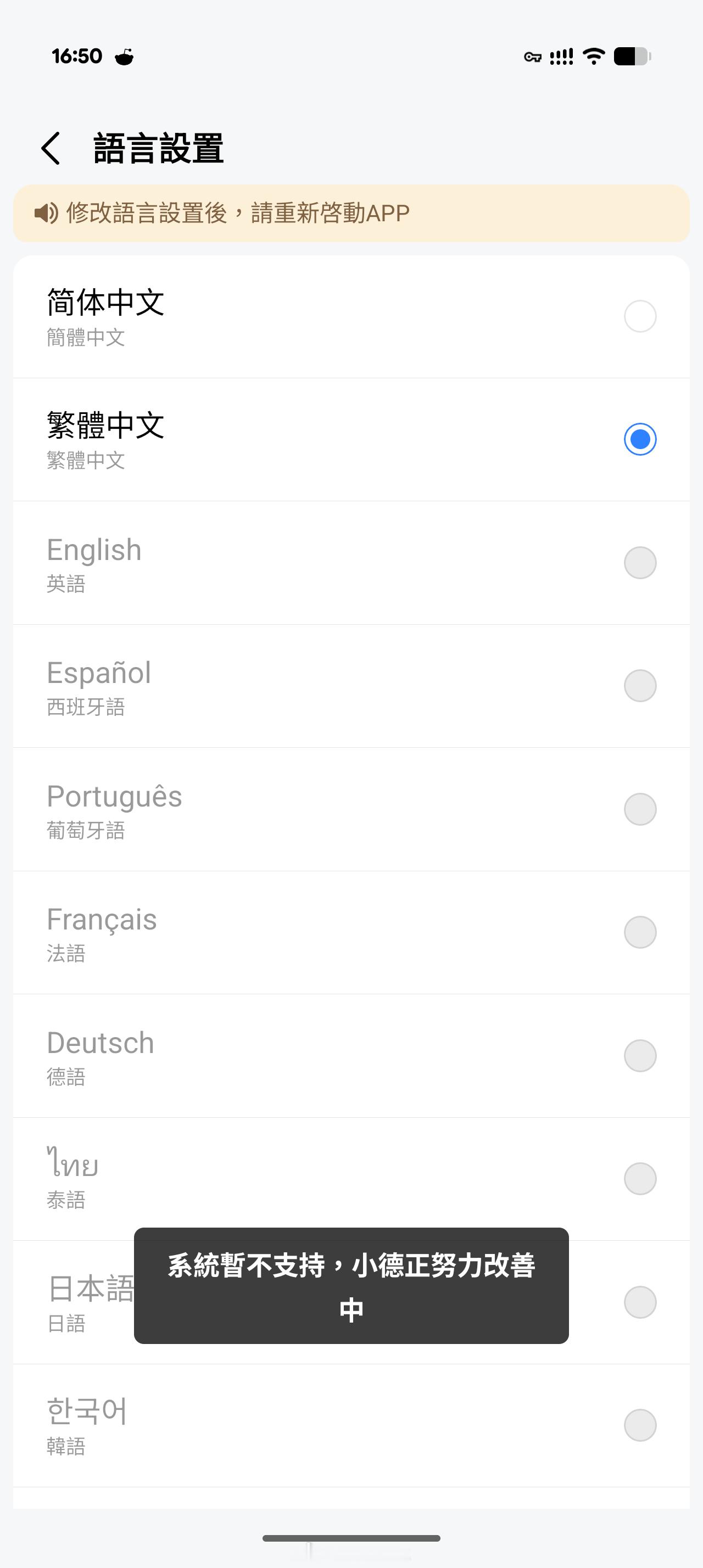Click the Wi-Fi status icon
The height and width of the screenshot is (1568, 703).
click(591, 56)
